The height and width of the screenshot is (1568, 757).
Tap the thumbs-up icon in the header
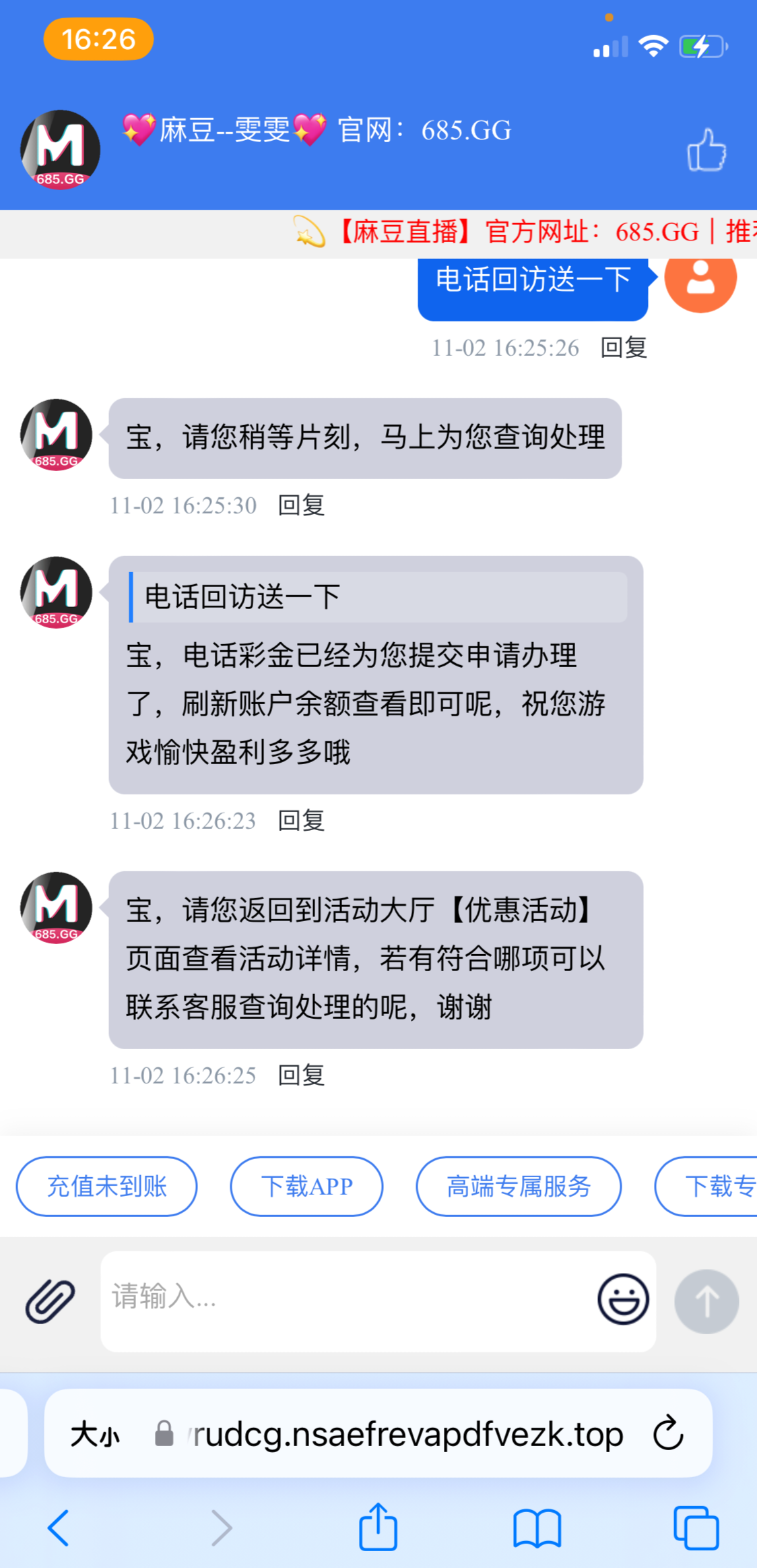coord(706,150)
